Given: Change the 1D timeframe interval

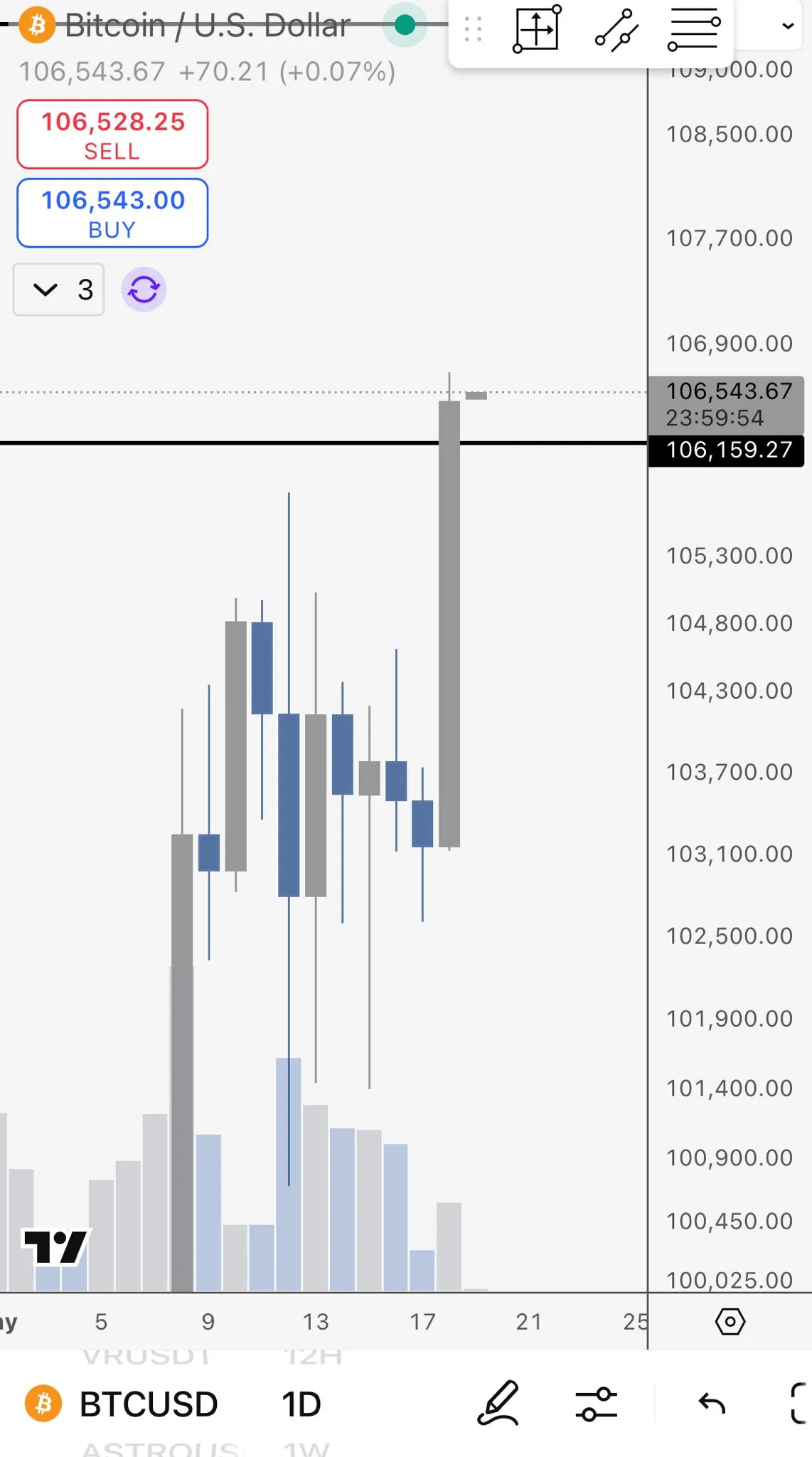Looking at the screenshot, I should click(301, 1404).
